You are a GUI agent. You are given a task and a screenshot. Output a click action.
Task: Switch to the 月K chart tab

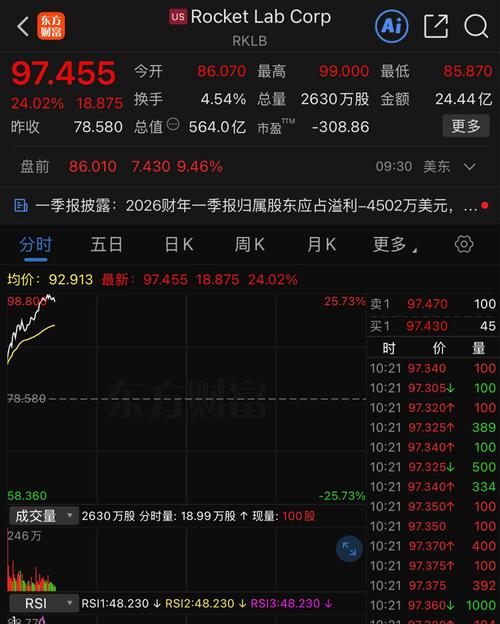322,244
